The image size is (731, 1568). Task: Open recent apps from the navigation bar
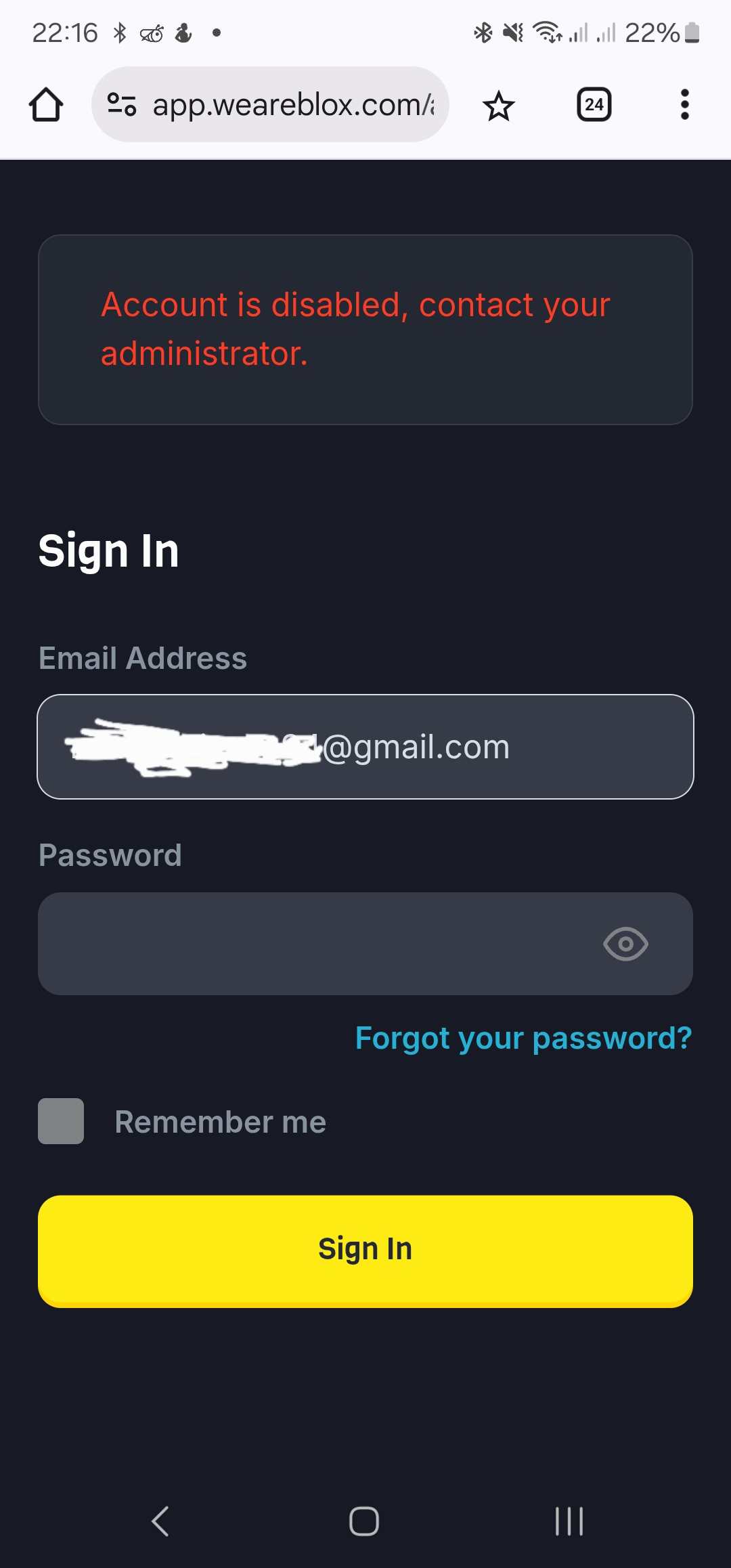[569, 1521]
